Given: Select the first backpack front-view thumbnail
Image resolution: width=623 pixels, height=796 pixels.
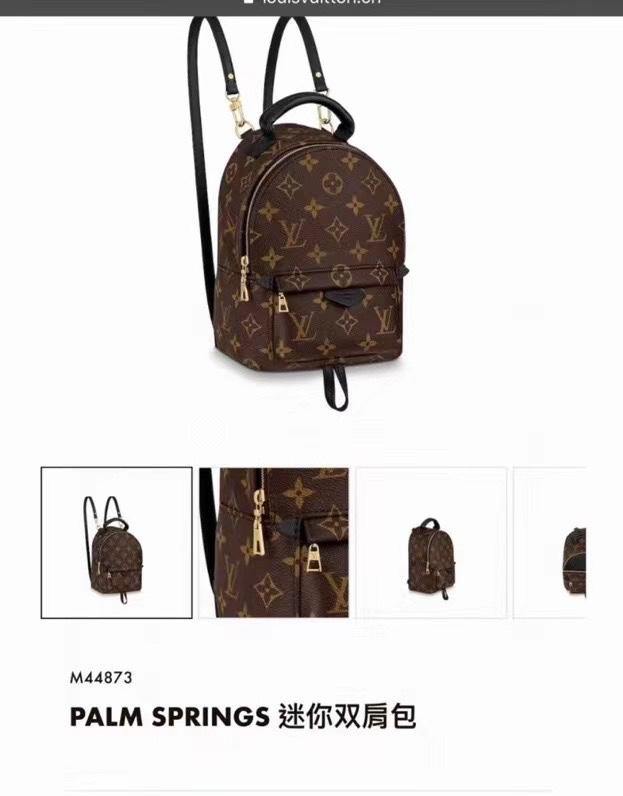Looking at the screenshot, I should (x=116, y=542).
